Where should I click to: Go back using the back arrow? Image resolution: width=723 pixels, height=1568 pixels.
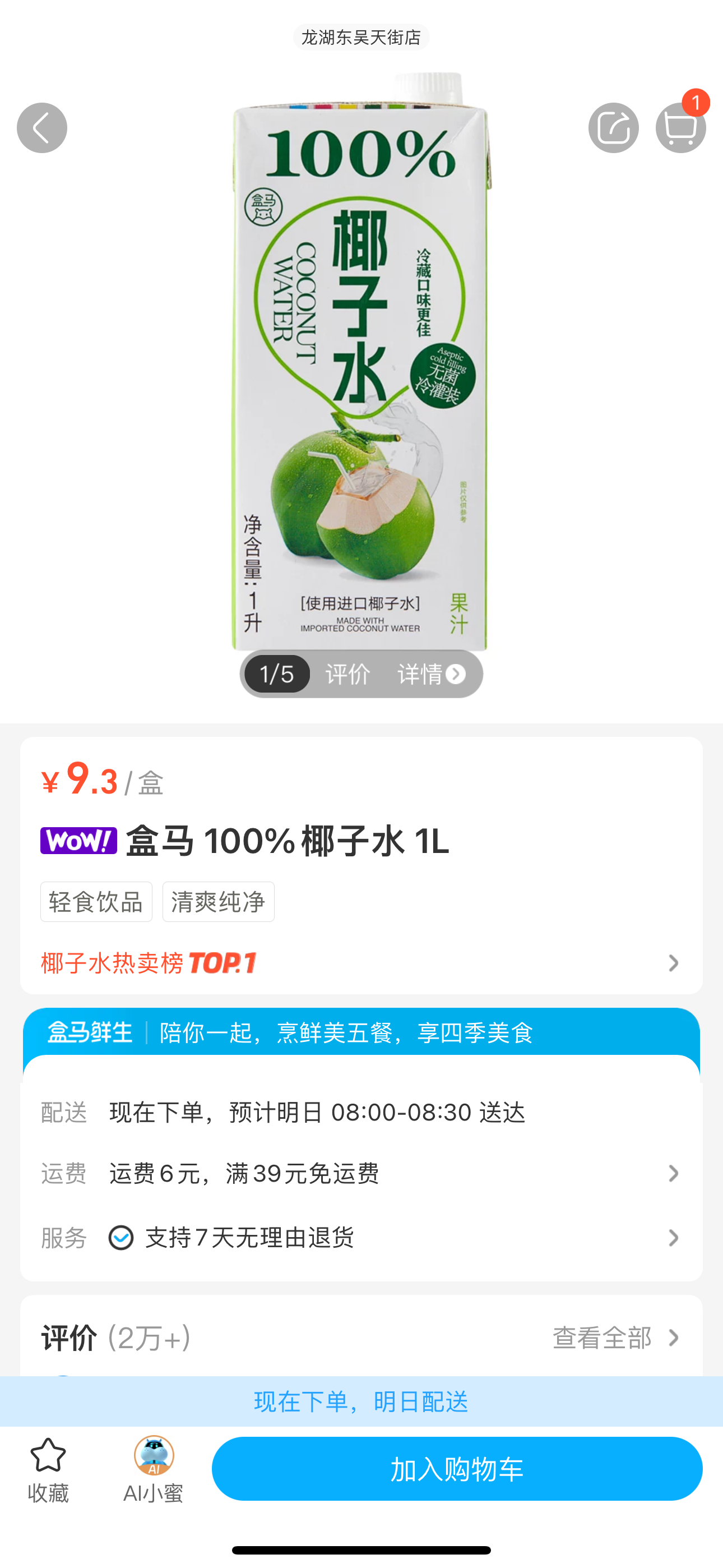42,128
